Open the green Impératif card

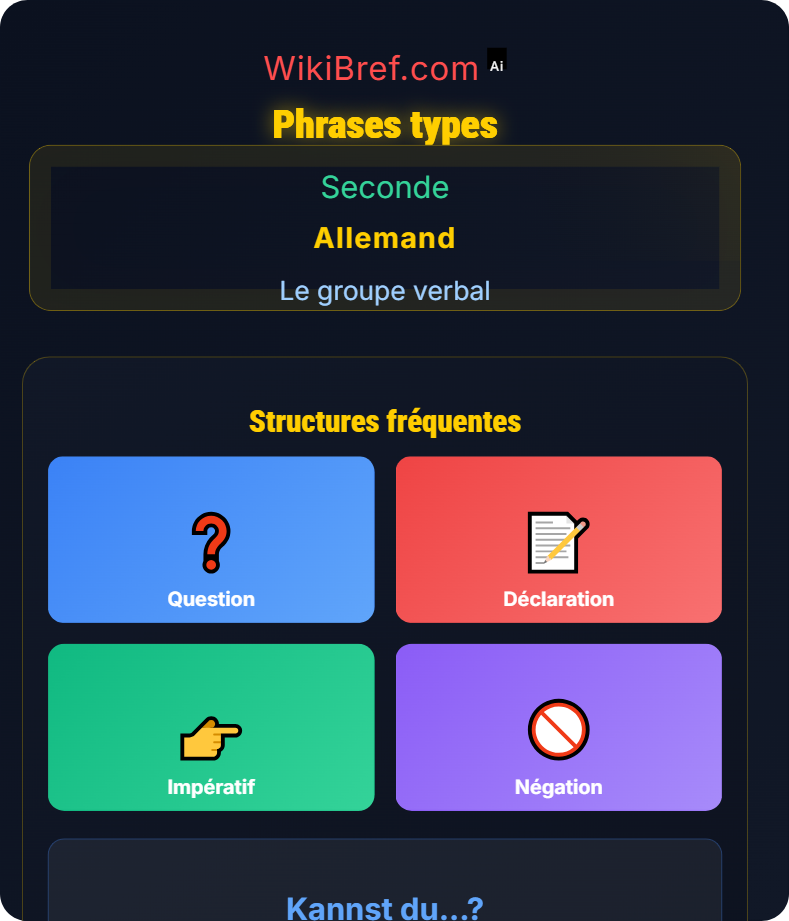pos(211,727)
